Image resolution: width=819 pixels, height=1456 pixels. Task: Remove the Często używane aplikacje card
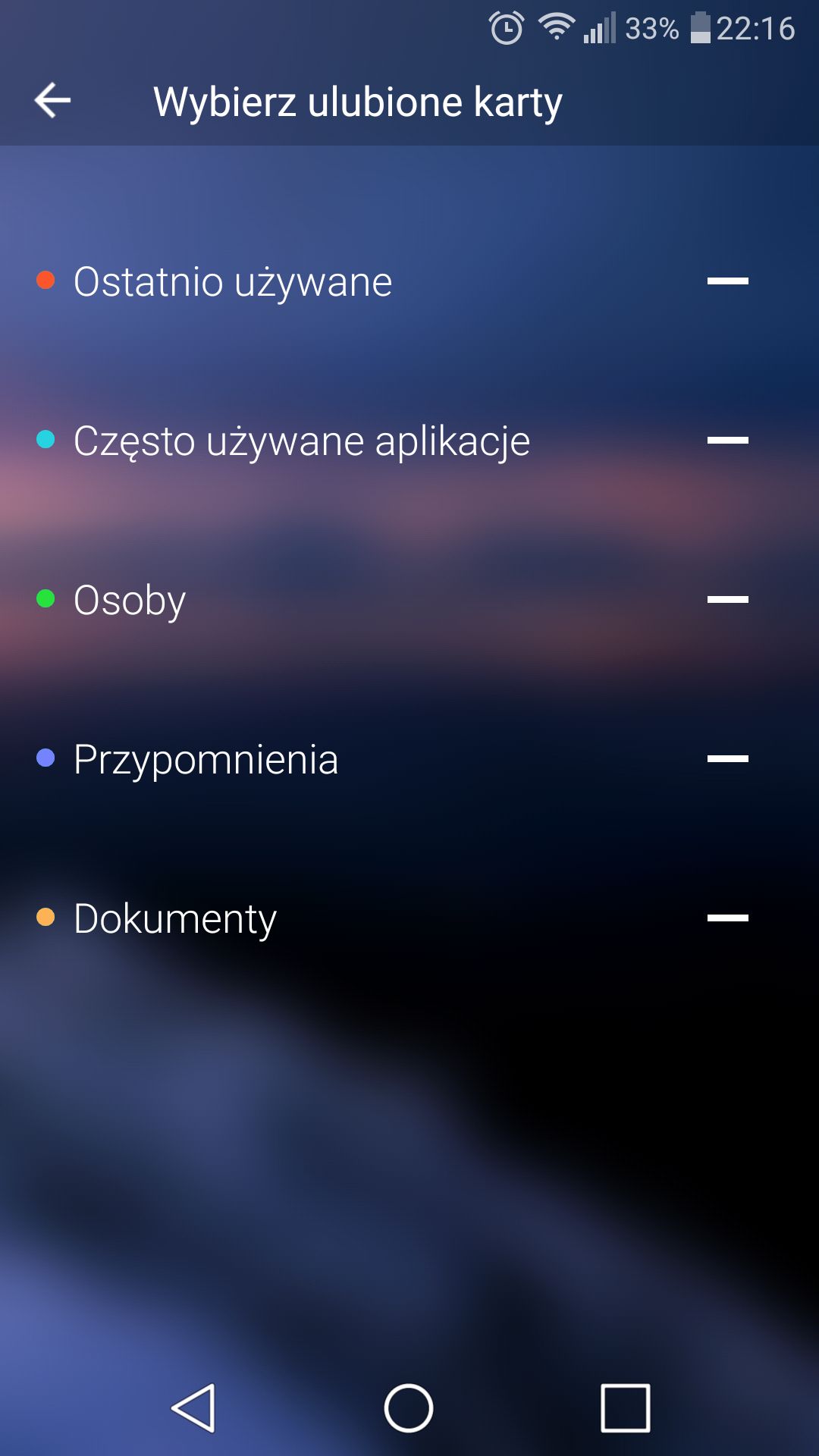point(727,440)
